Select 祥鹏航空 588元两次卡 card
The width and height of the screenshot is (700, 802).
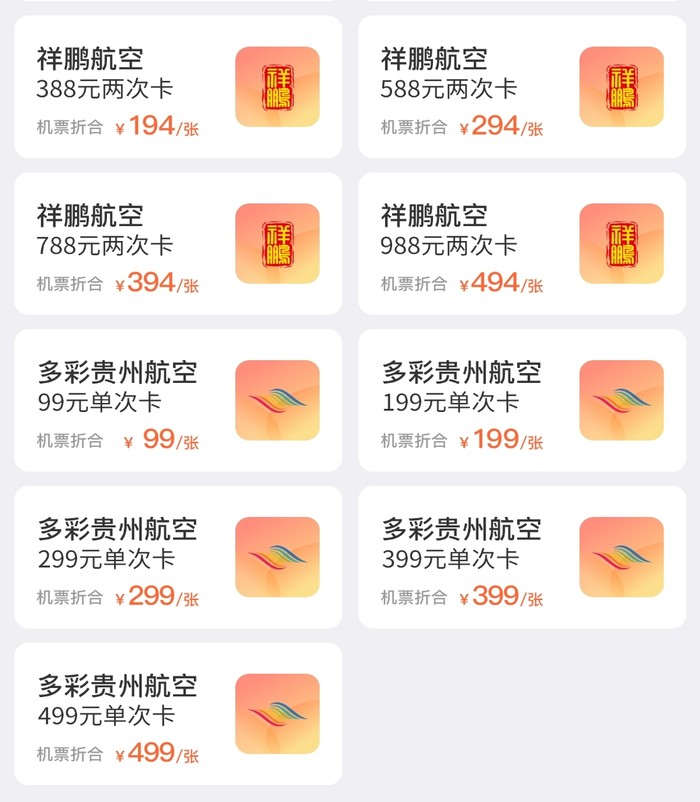[522, 87]
